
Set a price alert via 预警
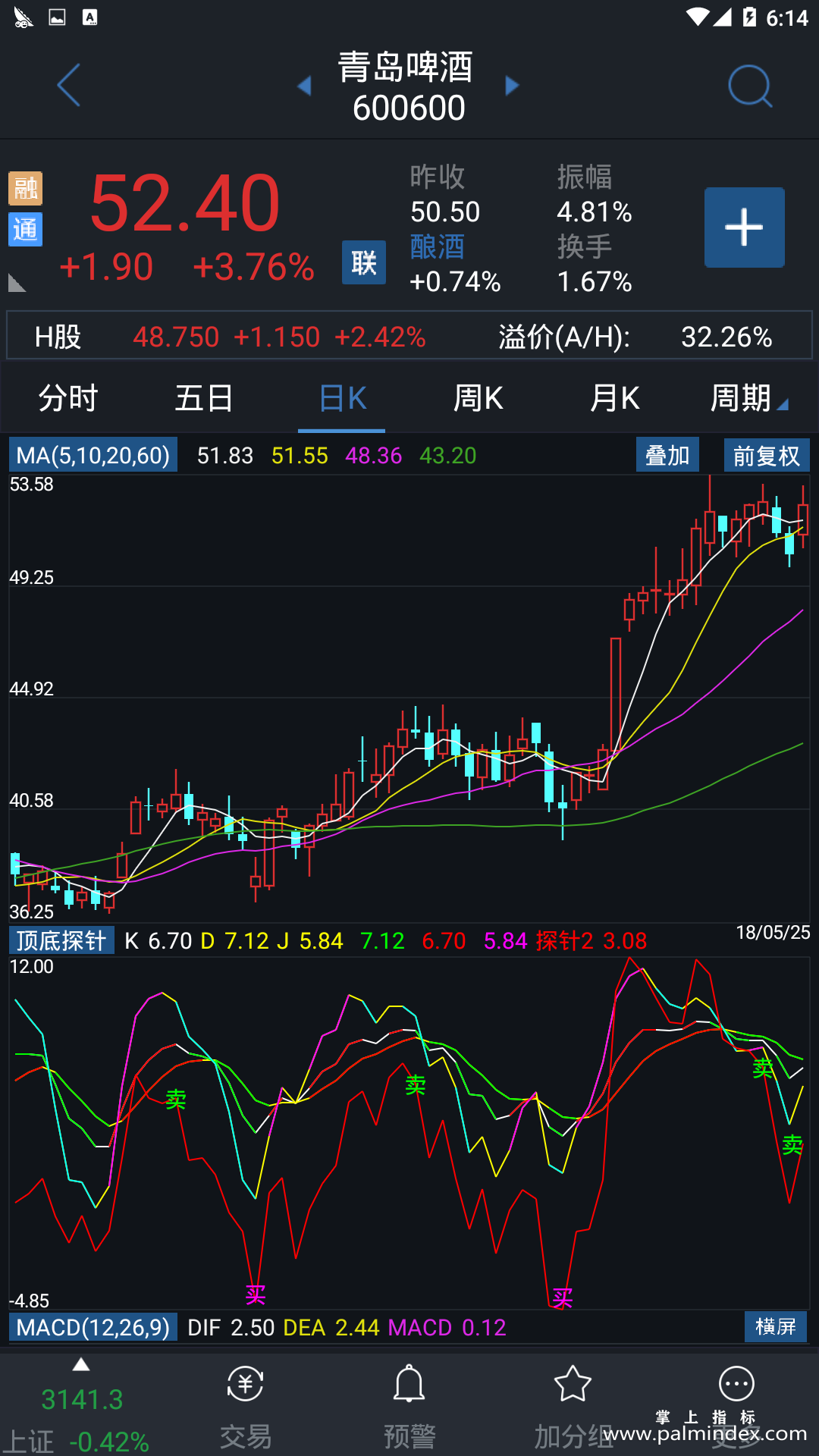pyautogui.click(x=409, y=1407)
